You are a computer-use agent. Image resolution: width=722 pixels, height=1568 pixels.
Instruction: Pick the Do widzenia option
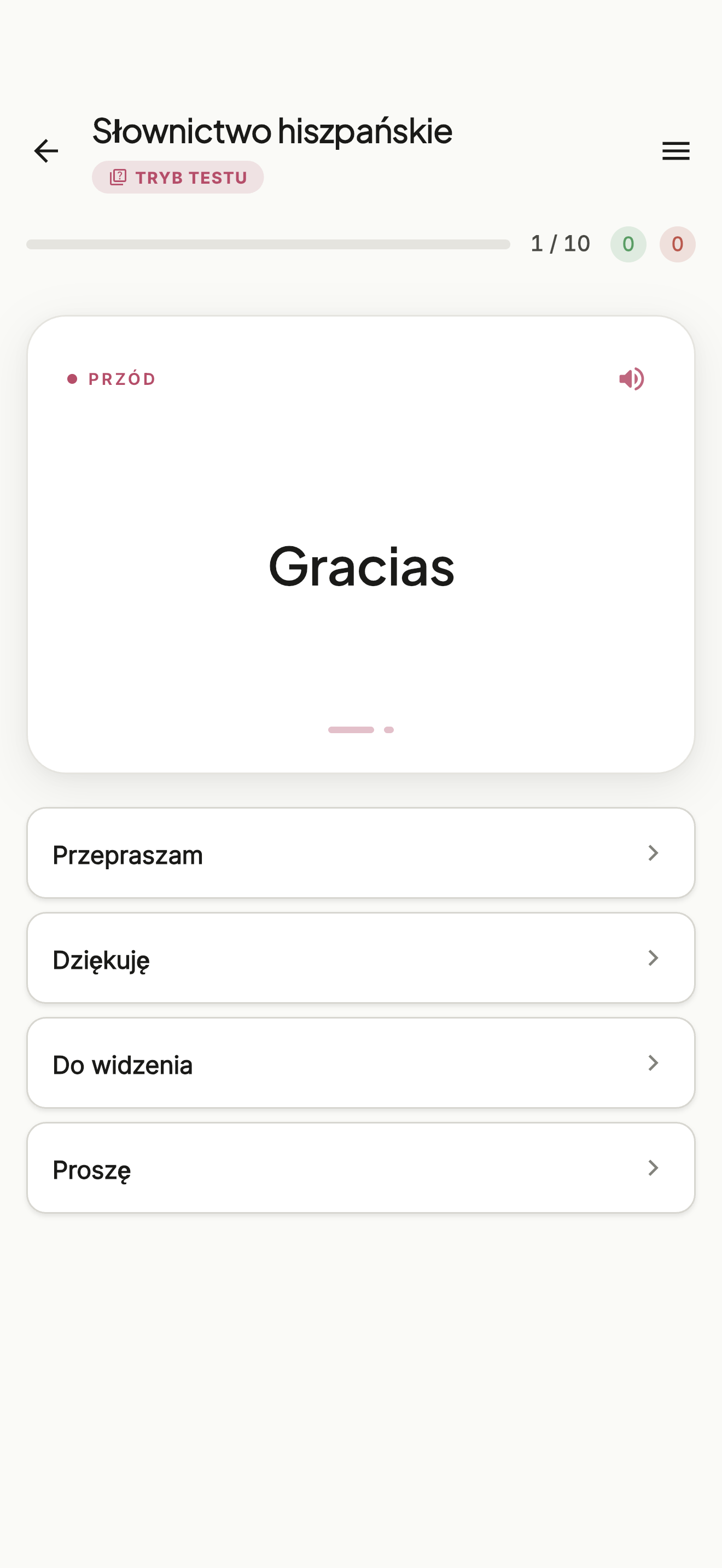point(361,1063)
